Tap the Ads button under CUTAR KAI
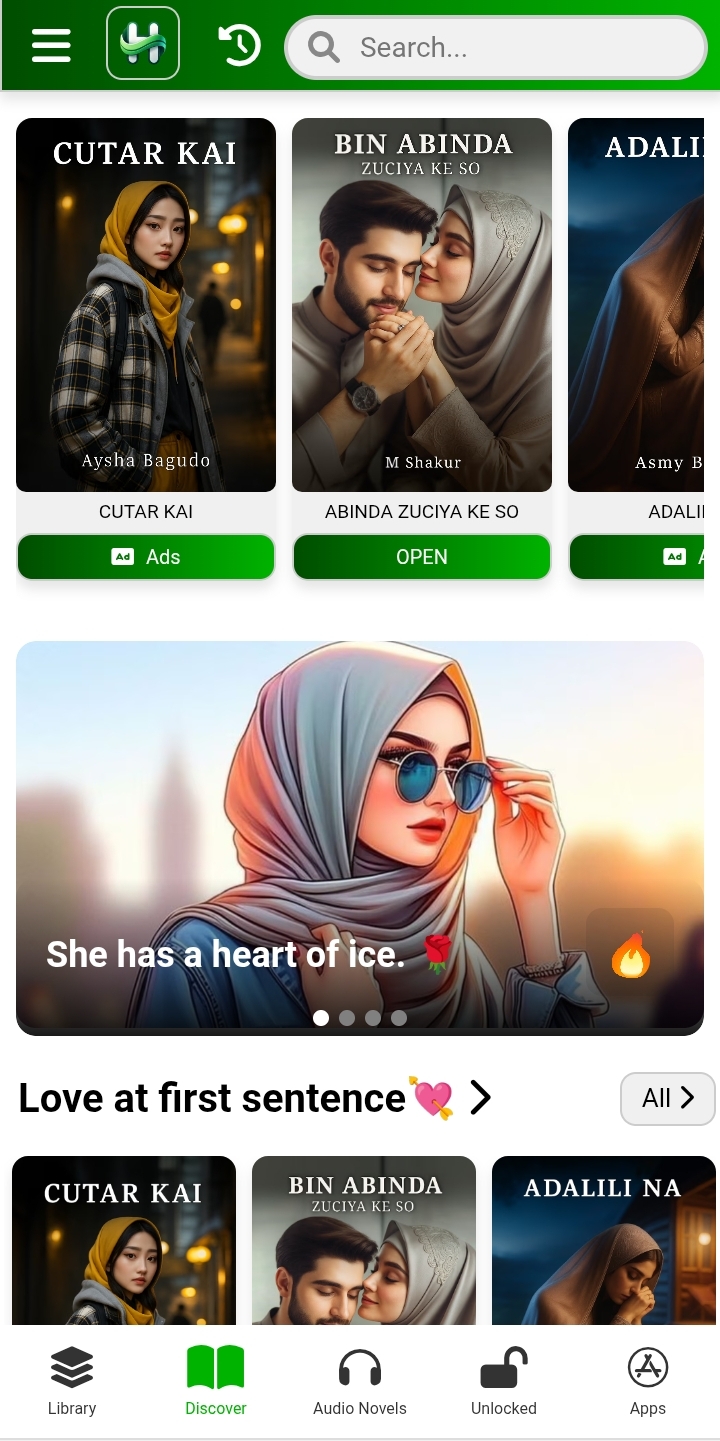720x1441 pixels. click(146, 557)
